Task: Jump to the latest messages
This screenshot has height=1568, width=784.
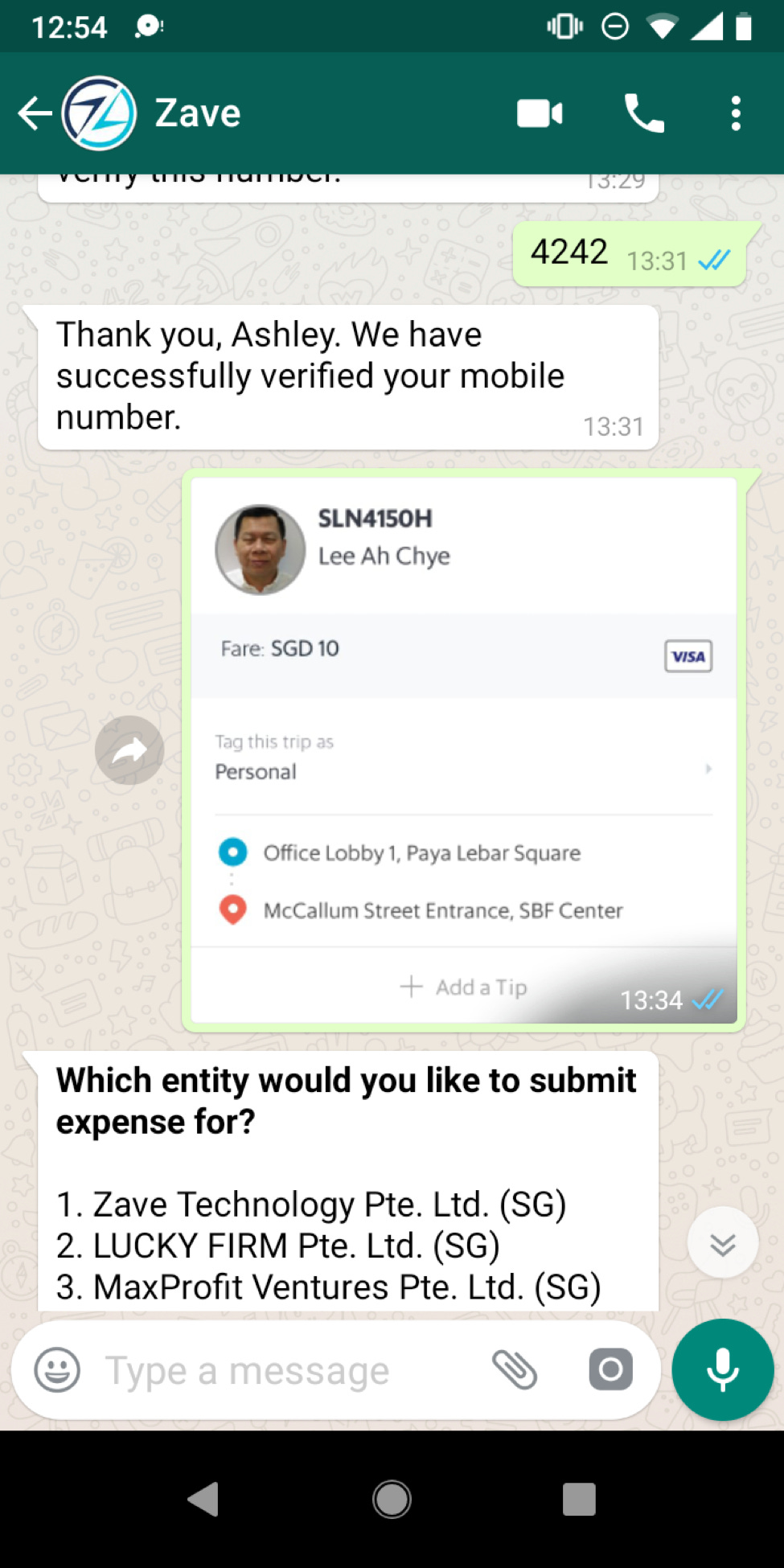Action: (722, 1243)
